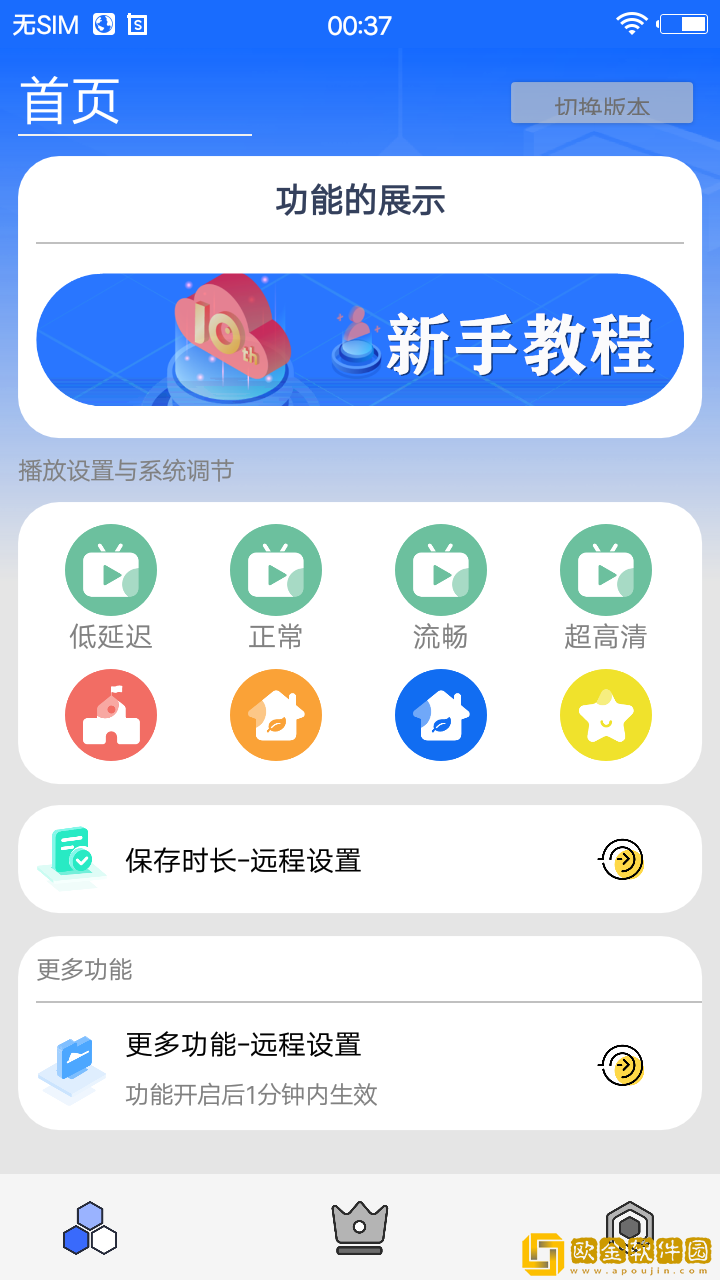Select the 超高清 playback mode icon
The image size is (720, 1280).
point(606,569)
